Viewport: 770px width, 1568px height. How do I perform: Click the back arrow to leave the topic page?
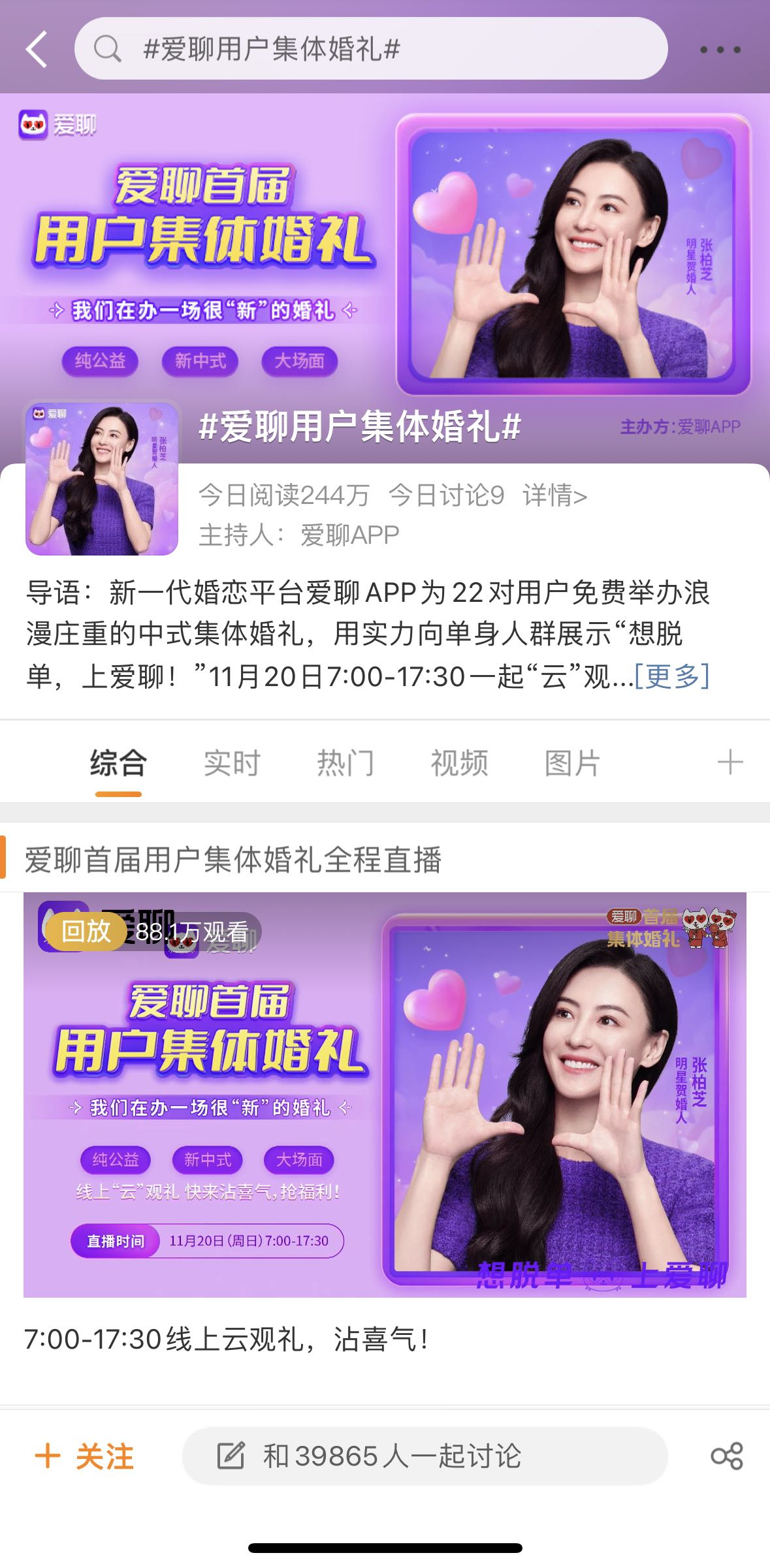coord(37,49)
